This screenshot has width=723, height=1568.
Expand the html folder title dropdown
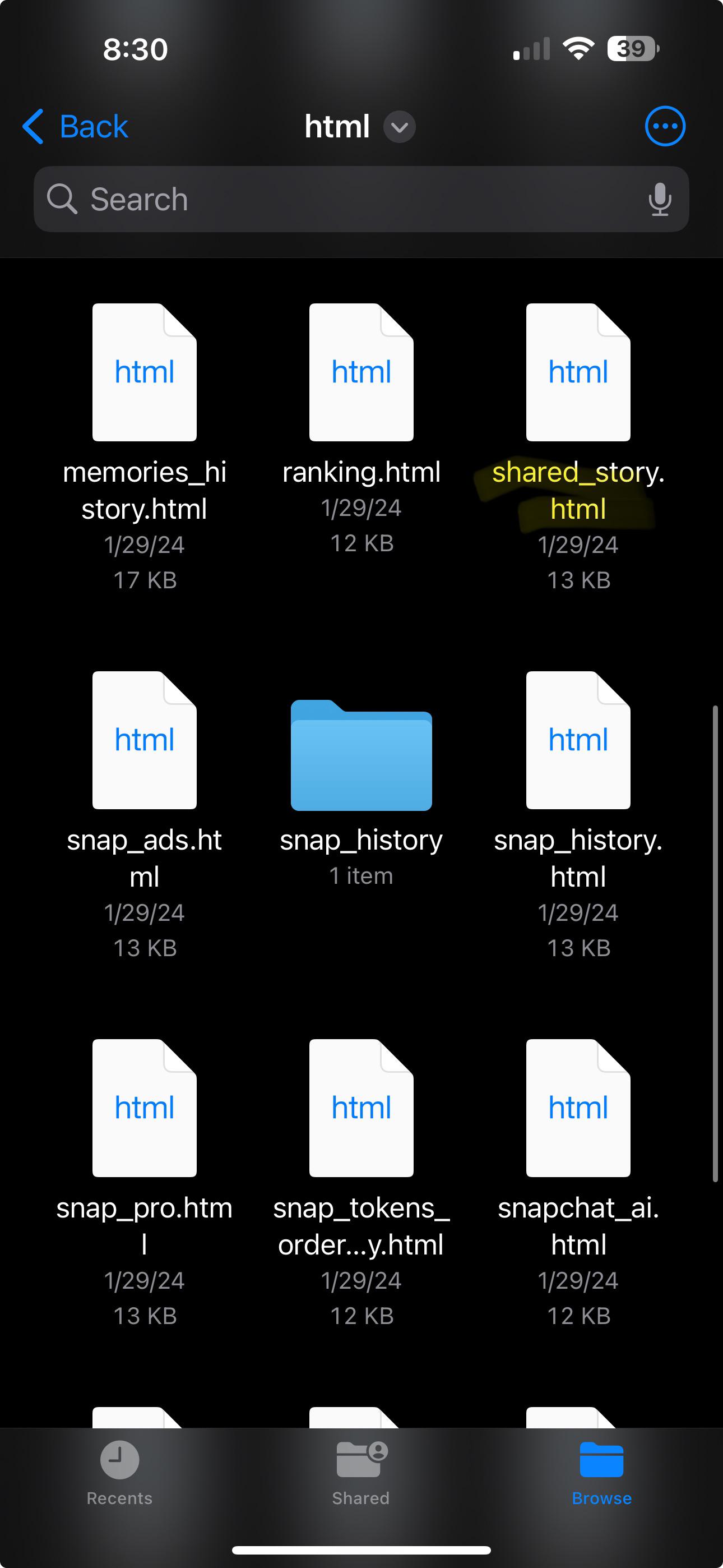399,127
